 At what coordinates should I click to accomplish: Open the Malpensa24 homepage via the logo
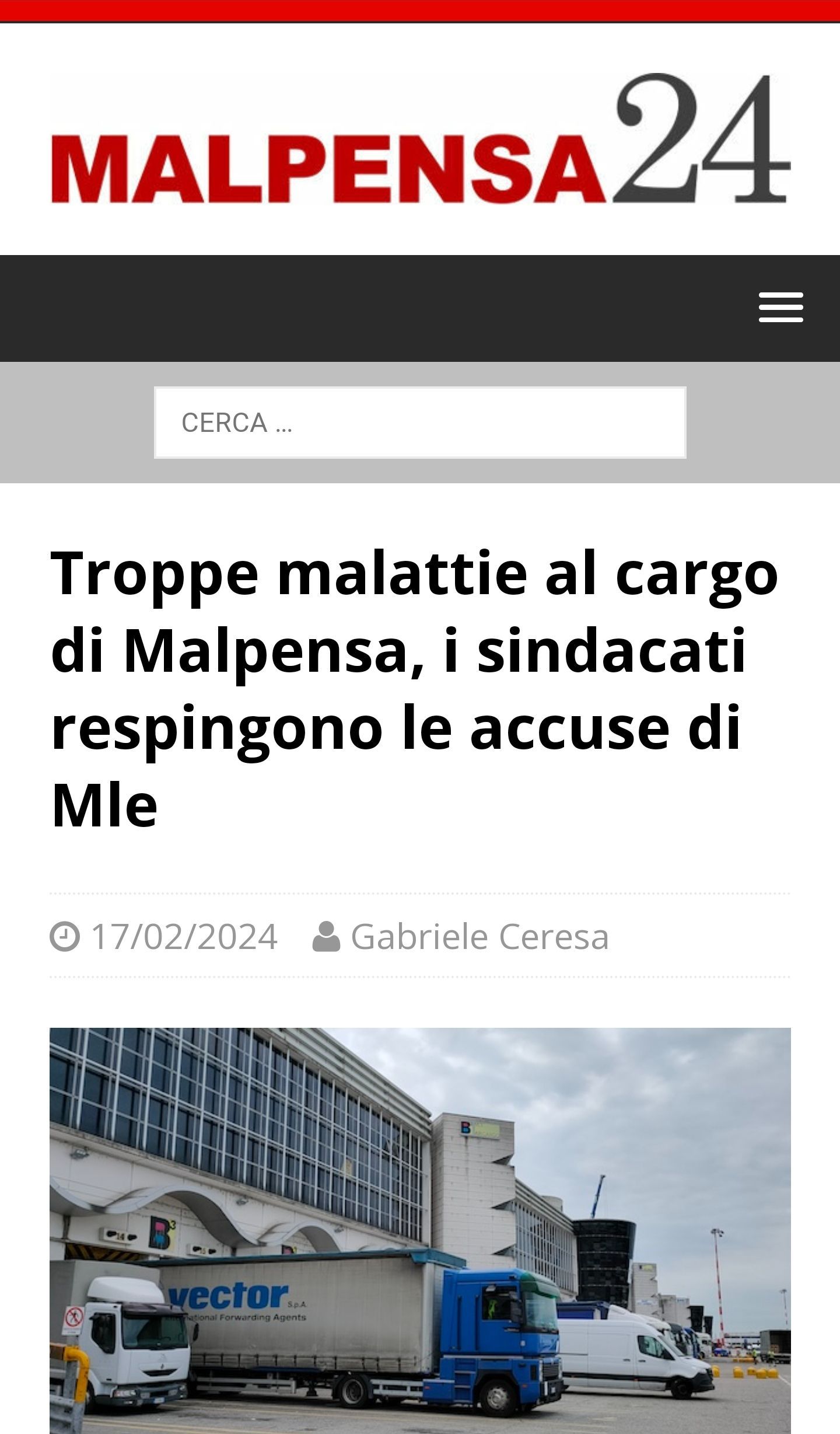click(420, 139)
